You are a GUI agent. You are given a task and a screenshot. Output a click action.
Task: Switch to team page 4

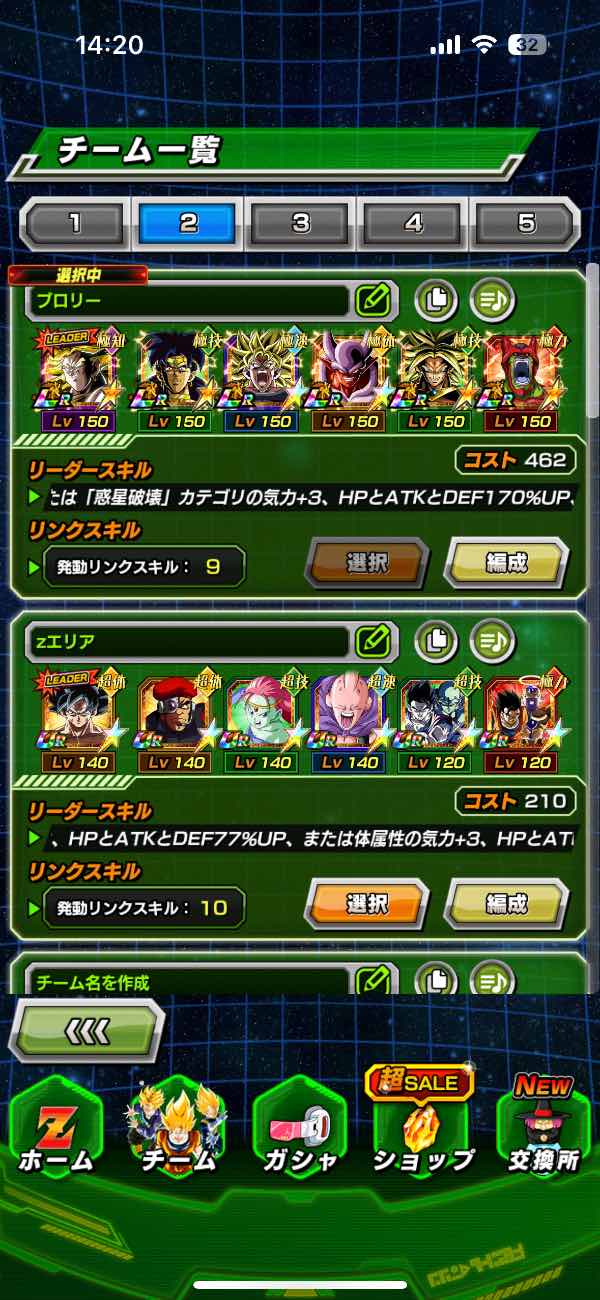(414, 222)
